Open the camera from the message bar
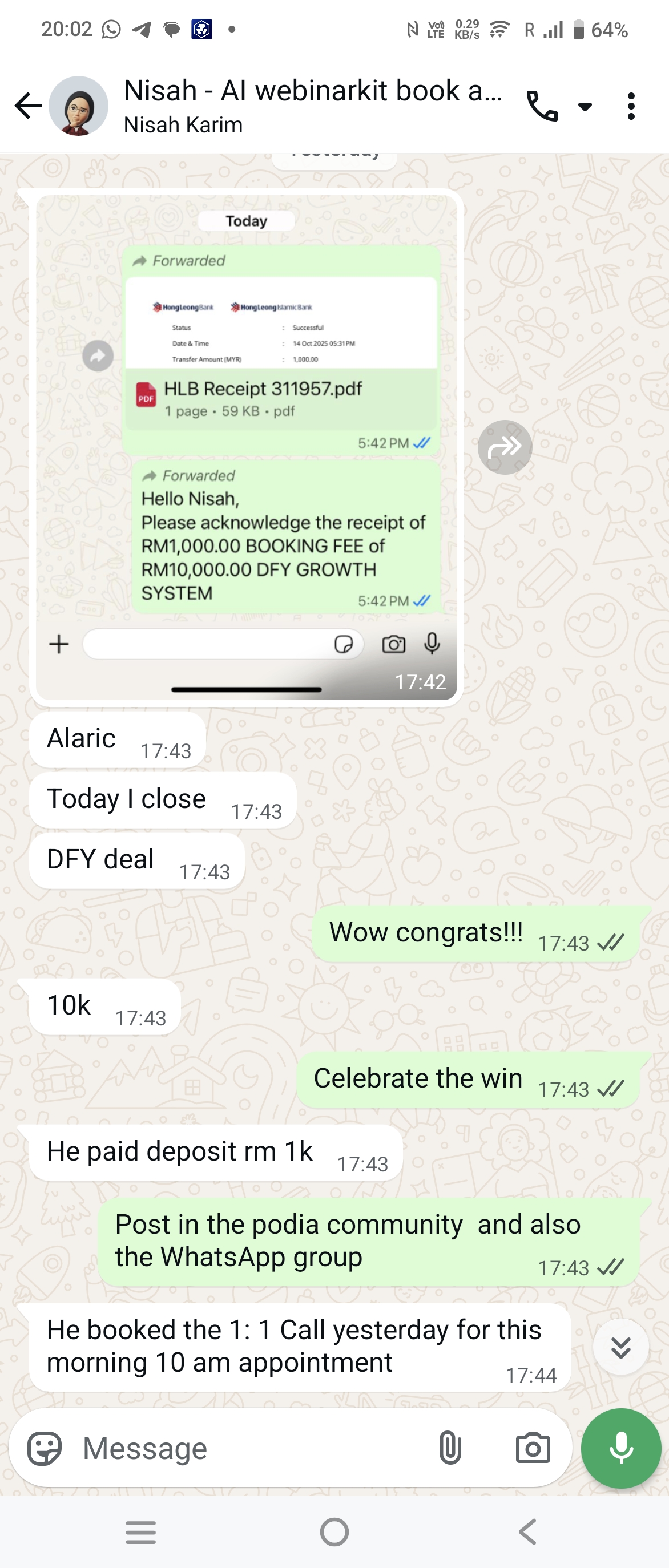This screenshot has width=669, height=1568. (533, 1448)
